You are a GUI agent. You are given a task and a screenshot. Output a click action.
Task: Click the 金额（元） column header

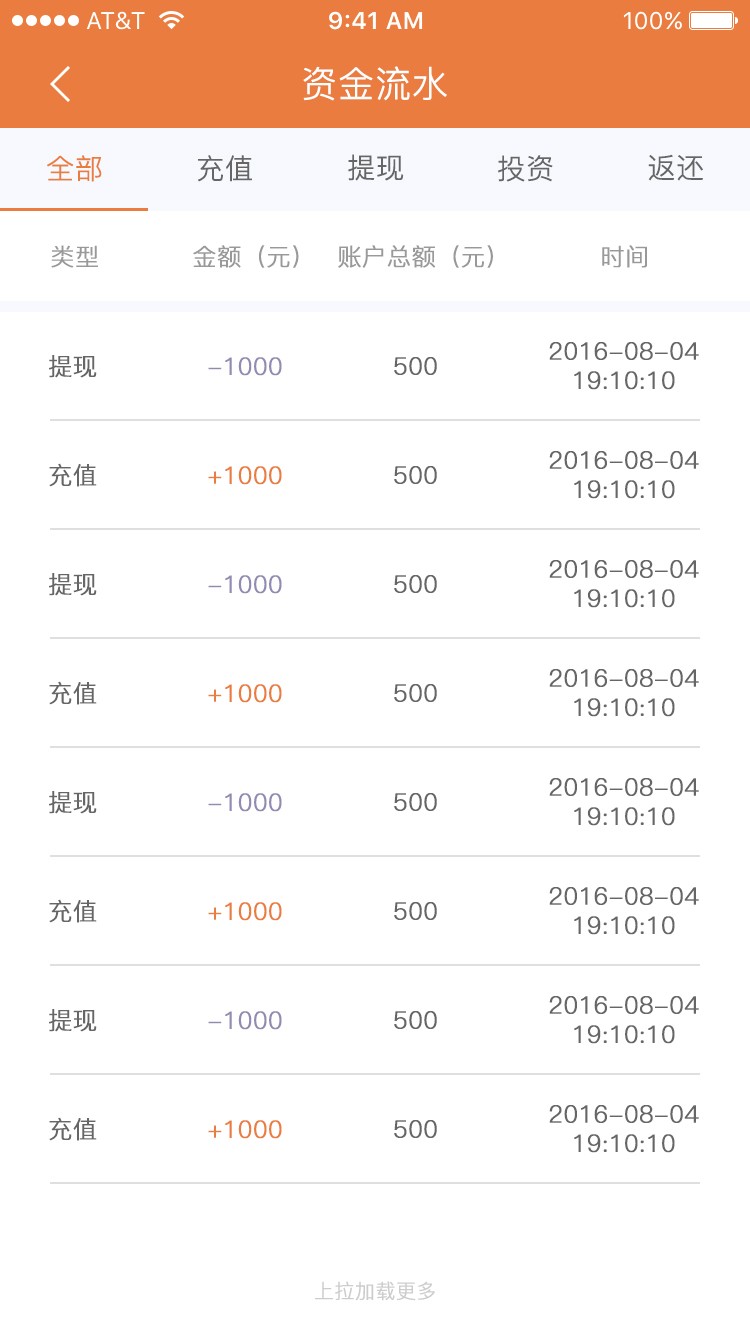point(248,257)
